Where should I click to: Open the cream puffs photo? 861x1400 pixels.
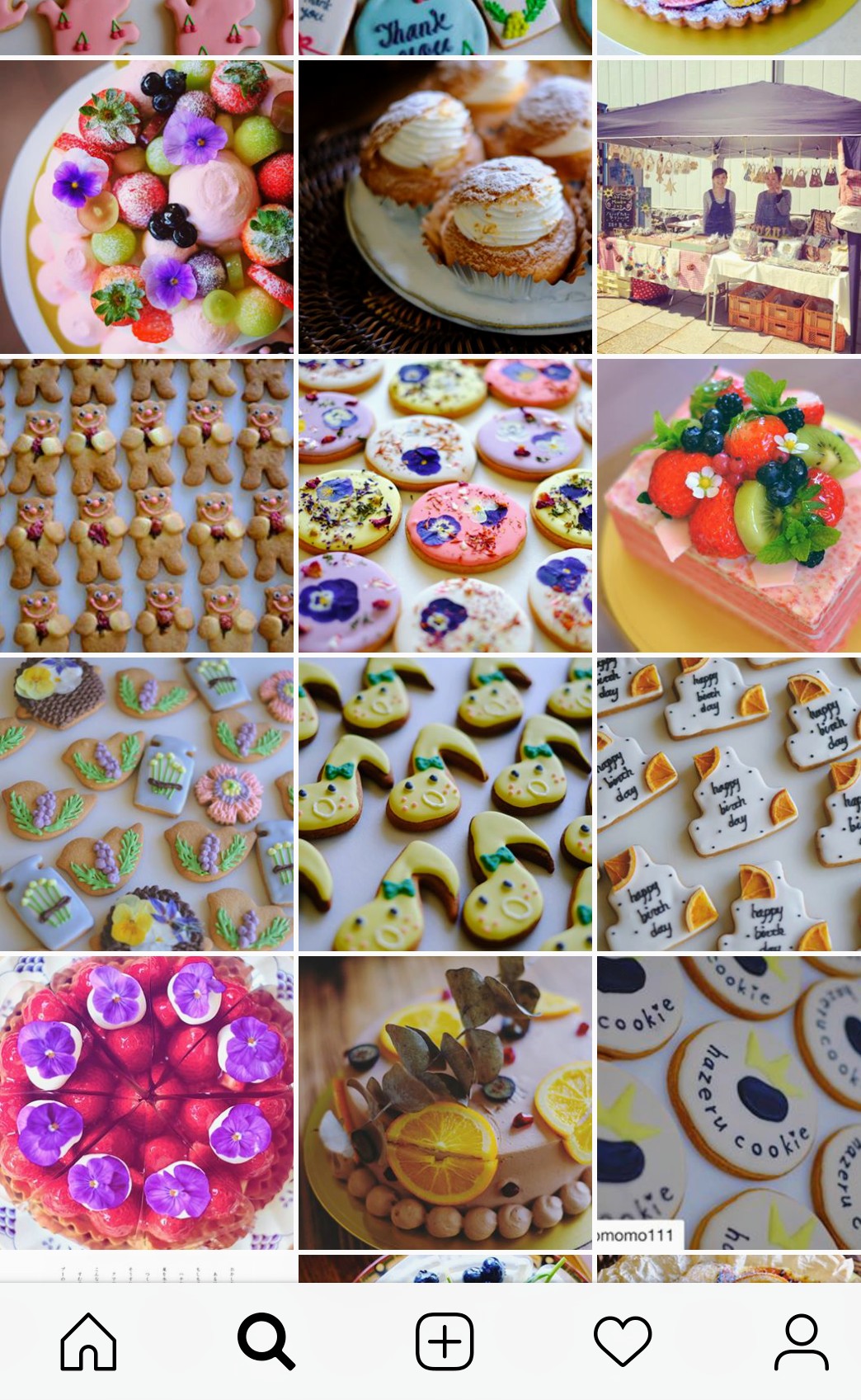[445, 206]
